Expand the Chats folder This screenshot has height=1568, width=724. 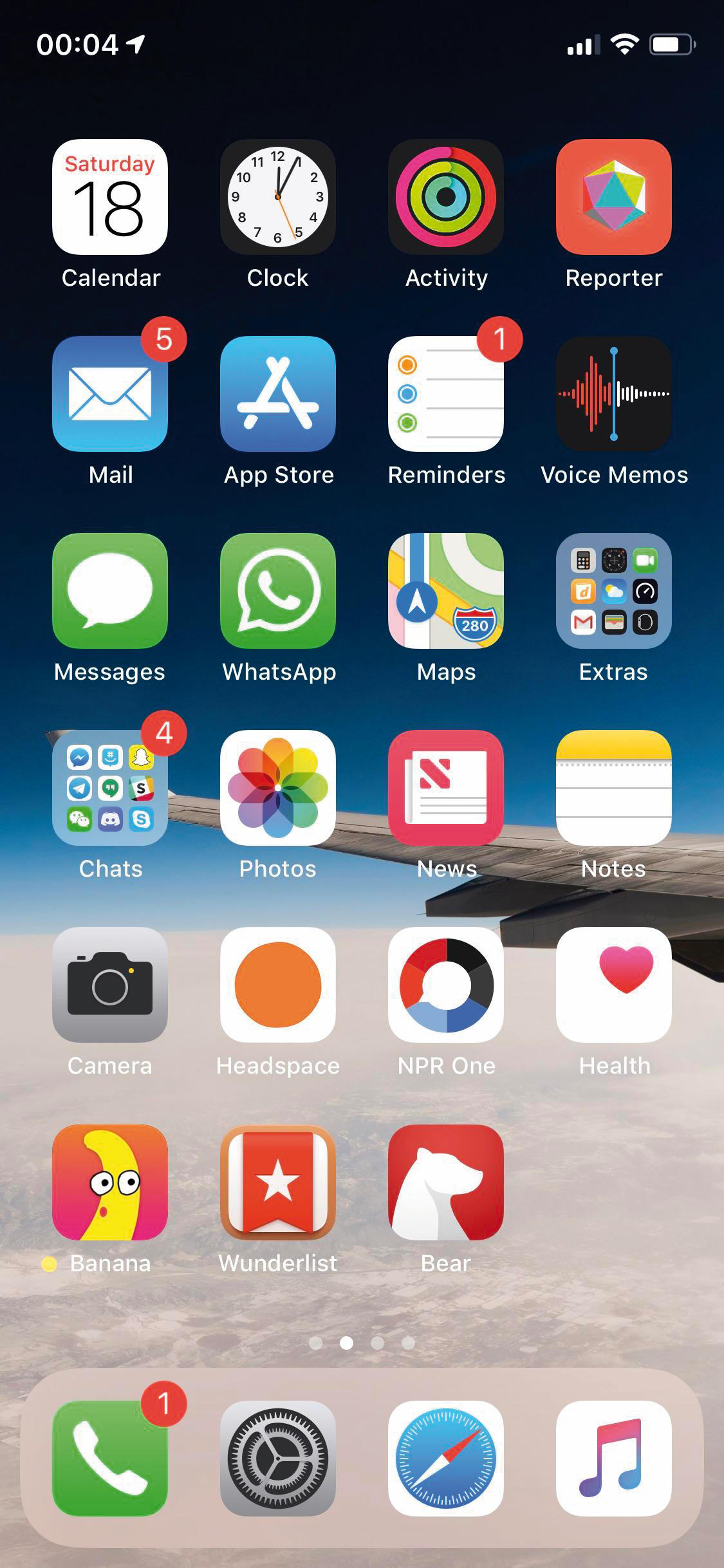(x=110, y=788)
